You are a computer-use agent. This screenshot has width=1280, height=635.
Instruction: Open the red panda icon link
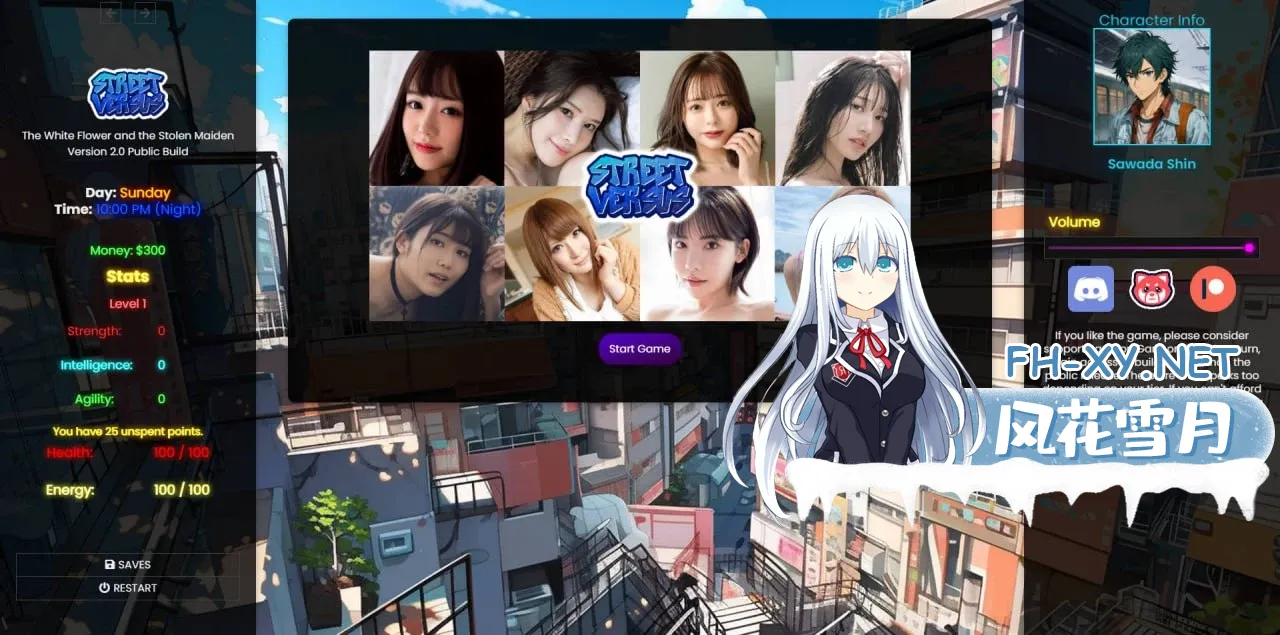[x=1152, y=289]
